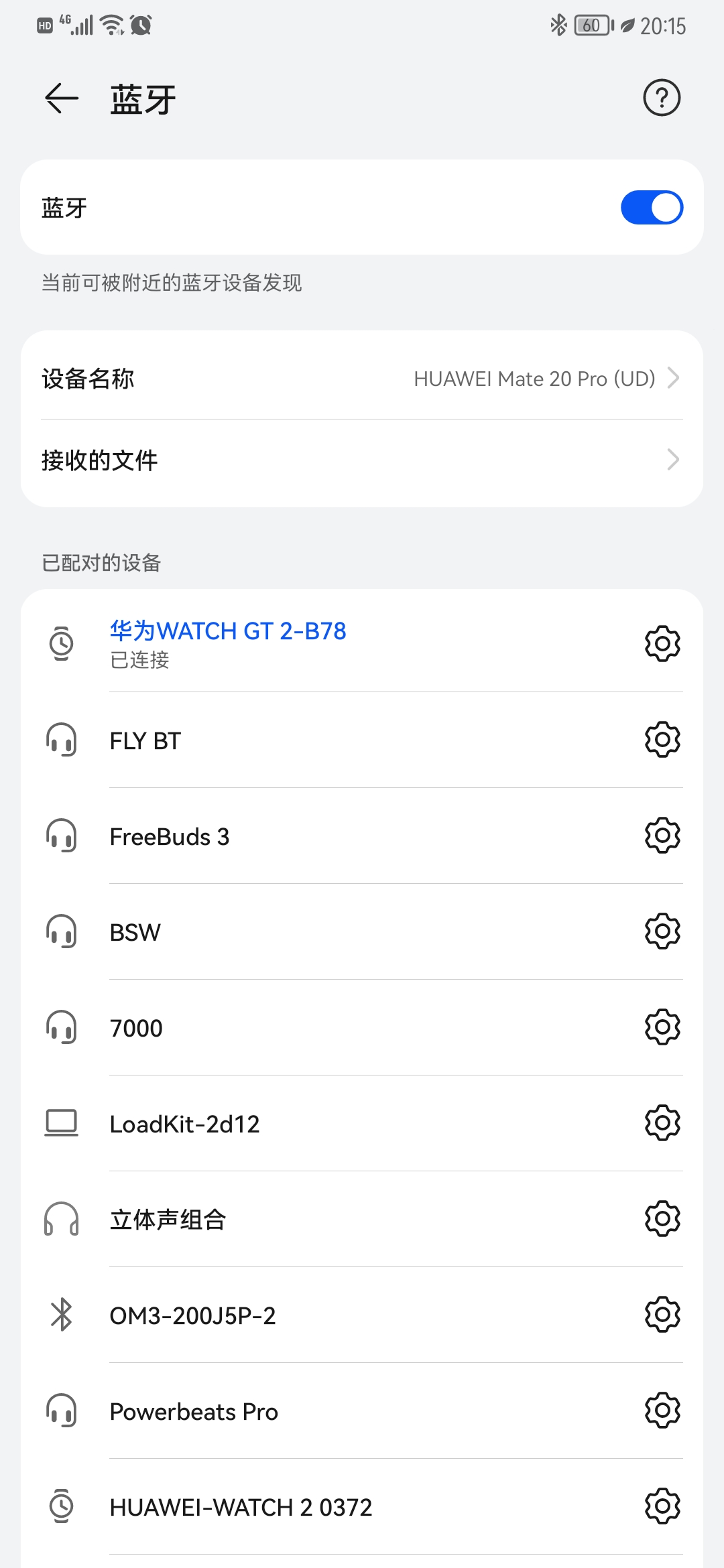Click the laptop icon beside LoadKit-2d12
Screen dimensions: 724x1568
[61, 1122]
